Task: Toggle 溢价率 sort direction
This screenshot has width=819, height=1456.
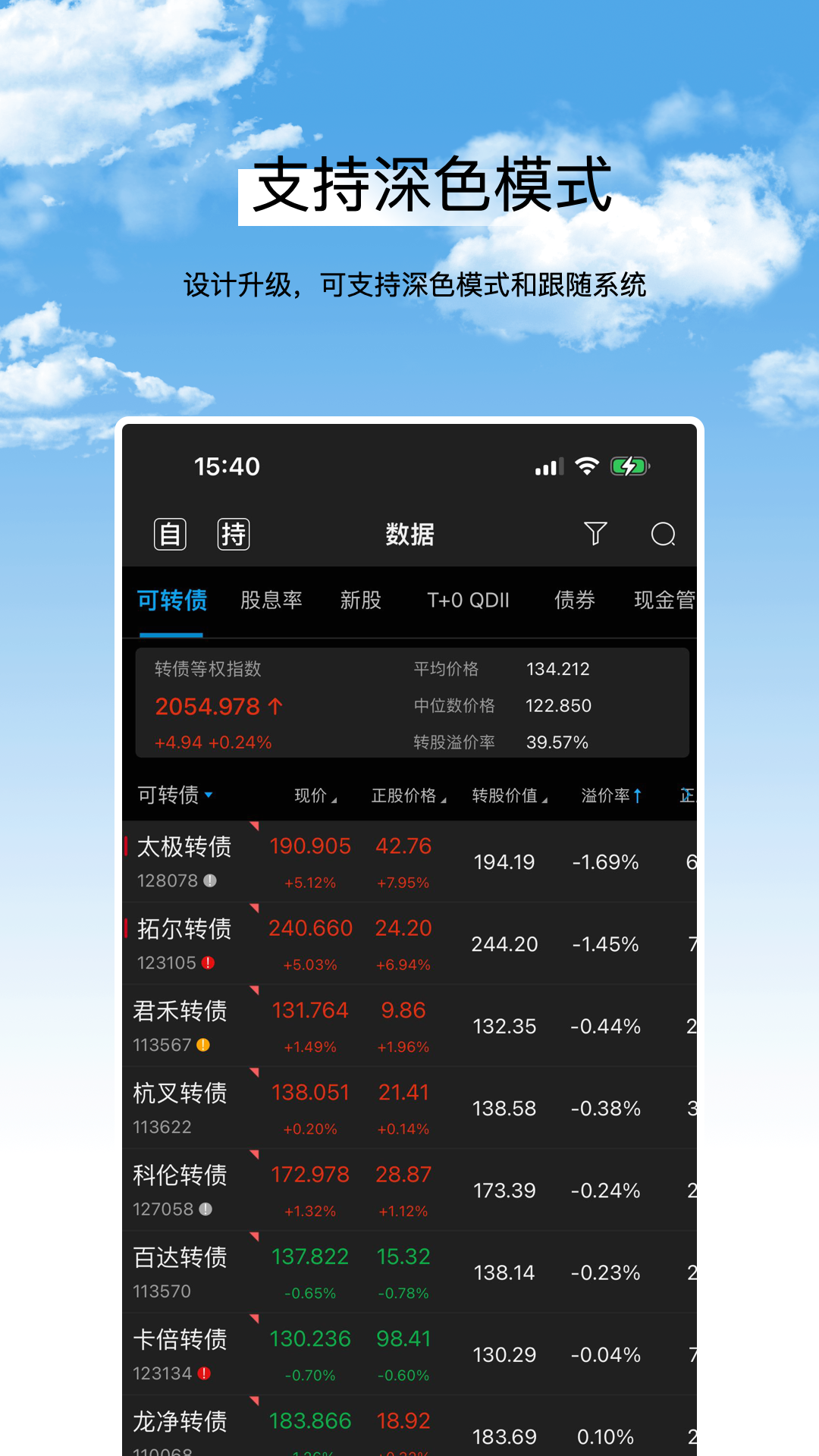Action: [611, 795]
